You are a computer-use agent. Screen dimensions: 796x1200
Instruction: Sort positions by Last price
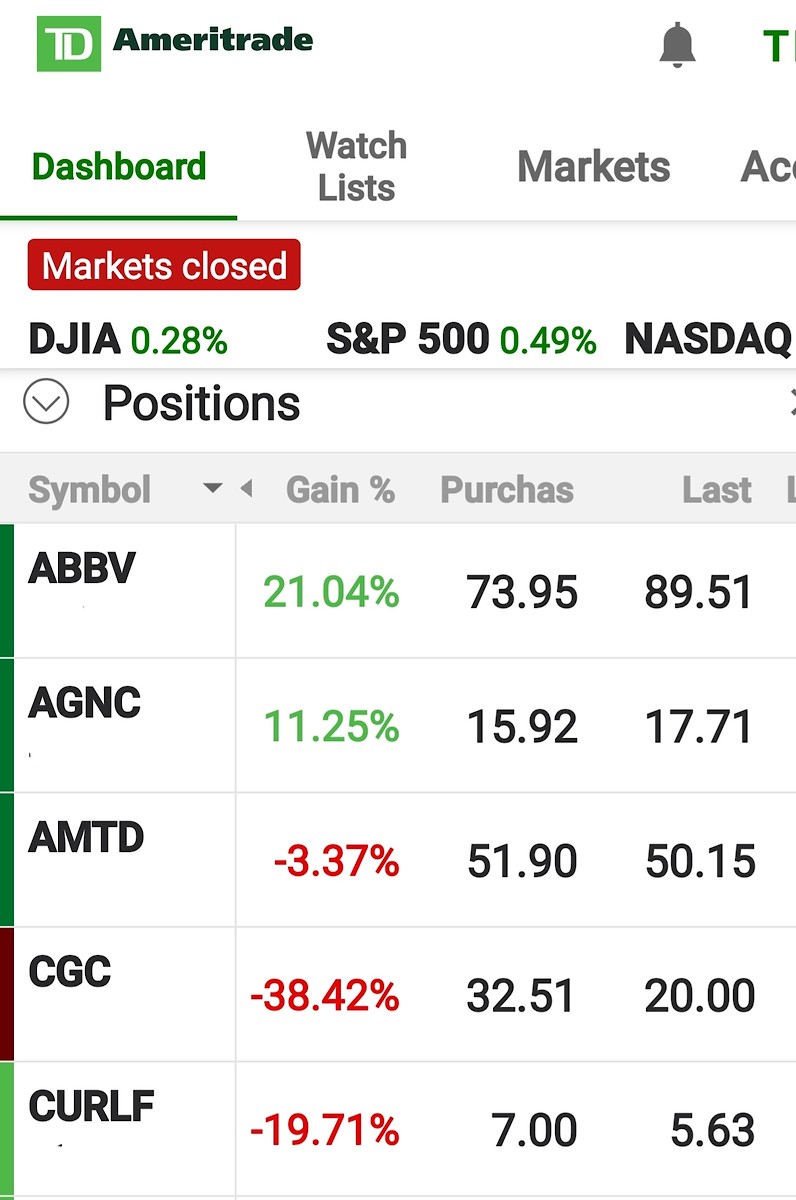click(x=716, y=490)
